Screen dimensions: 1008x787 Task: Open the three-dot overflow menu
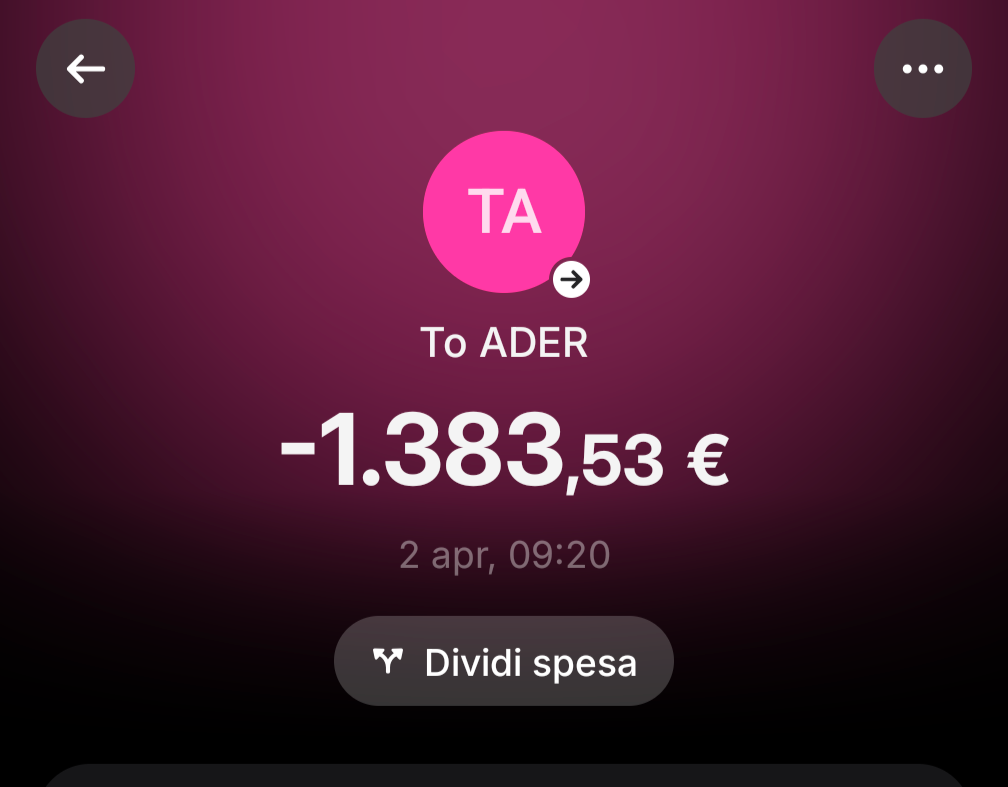point(922,69)
